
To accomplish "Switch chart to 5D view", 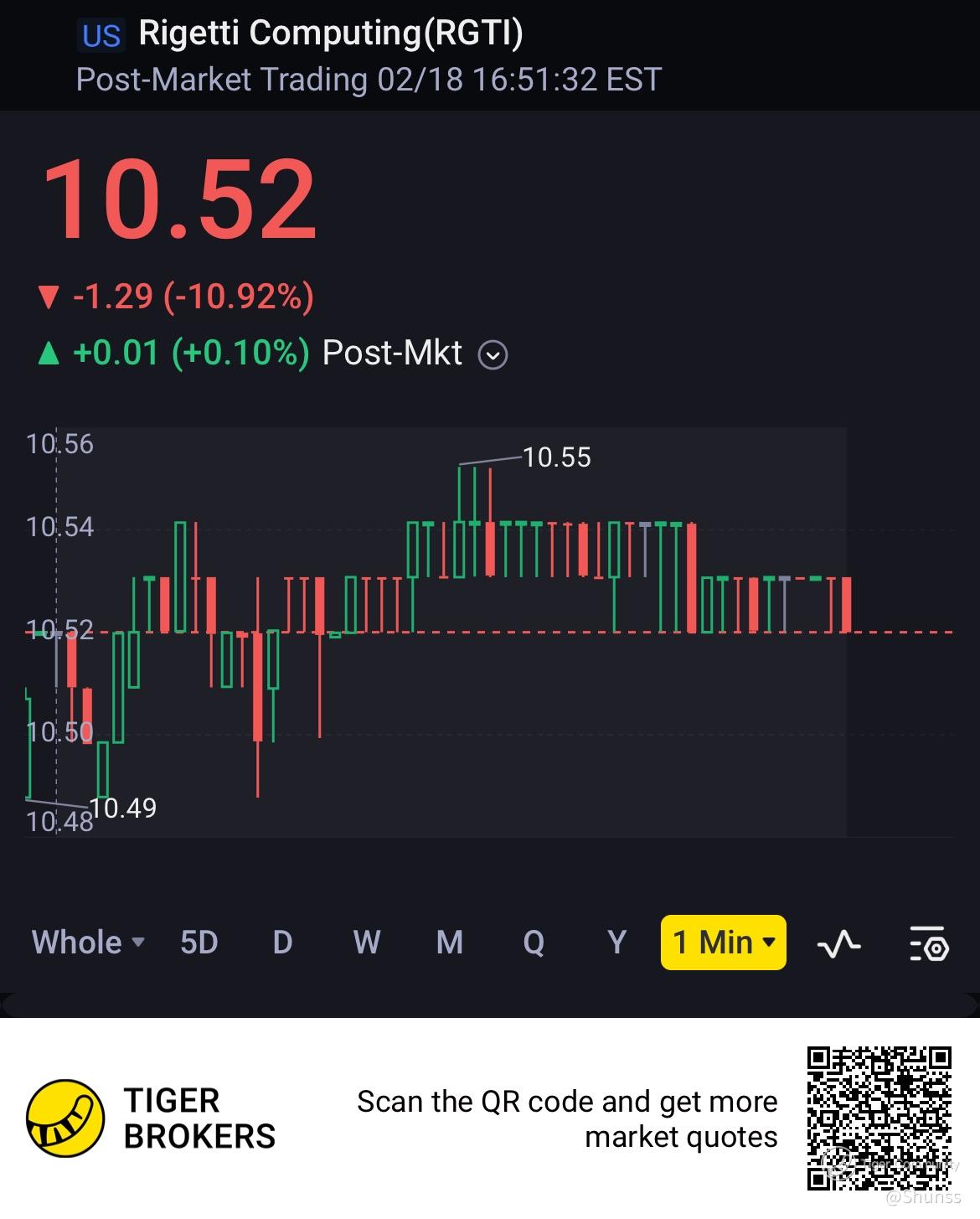I will tap(199, 943).
